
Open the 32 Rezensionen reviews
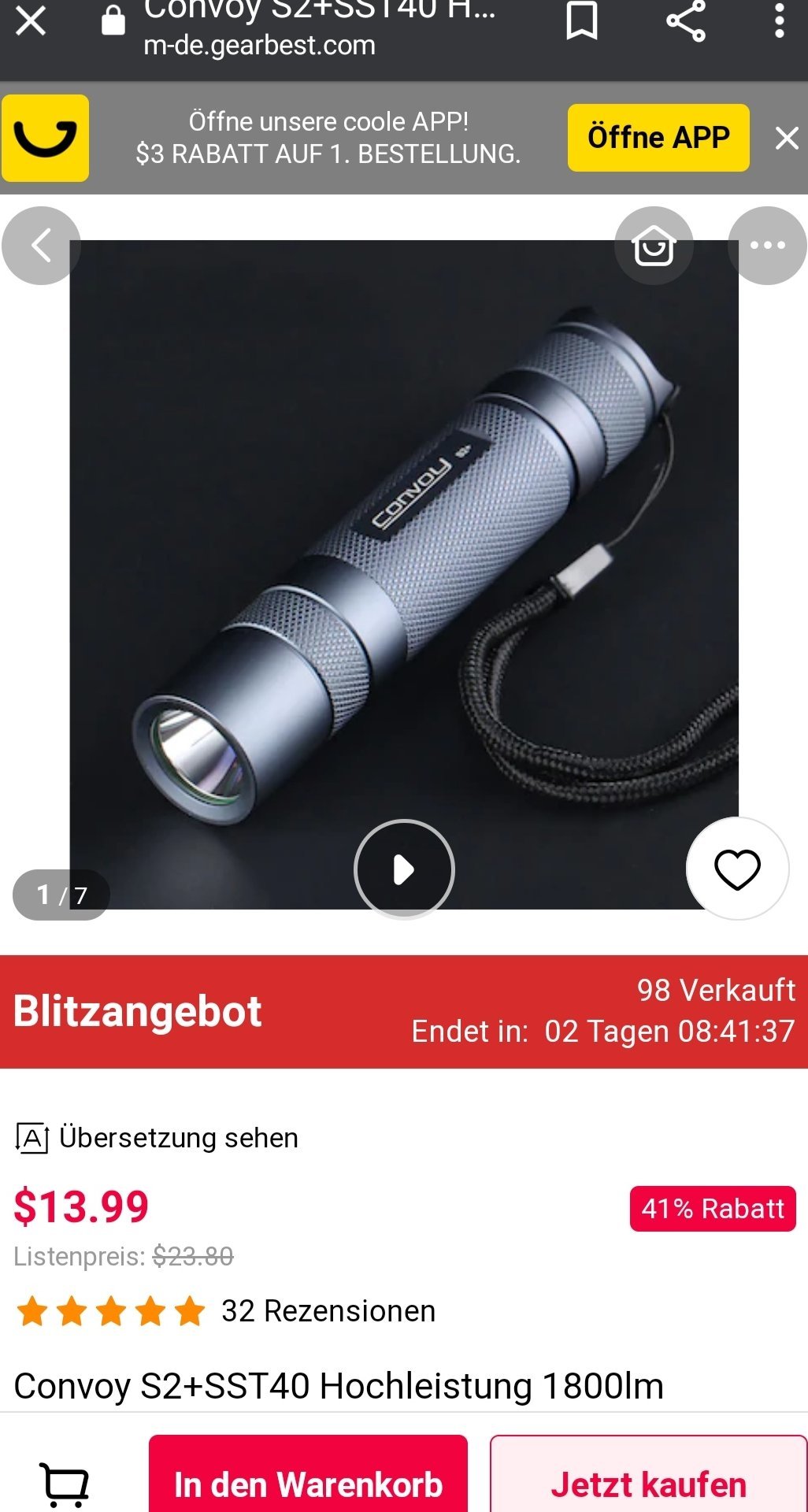328,1311
